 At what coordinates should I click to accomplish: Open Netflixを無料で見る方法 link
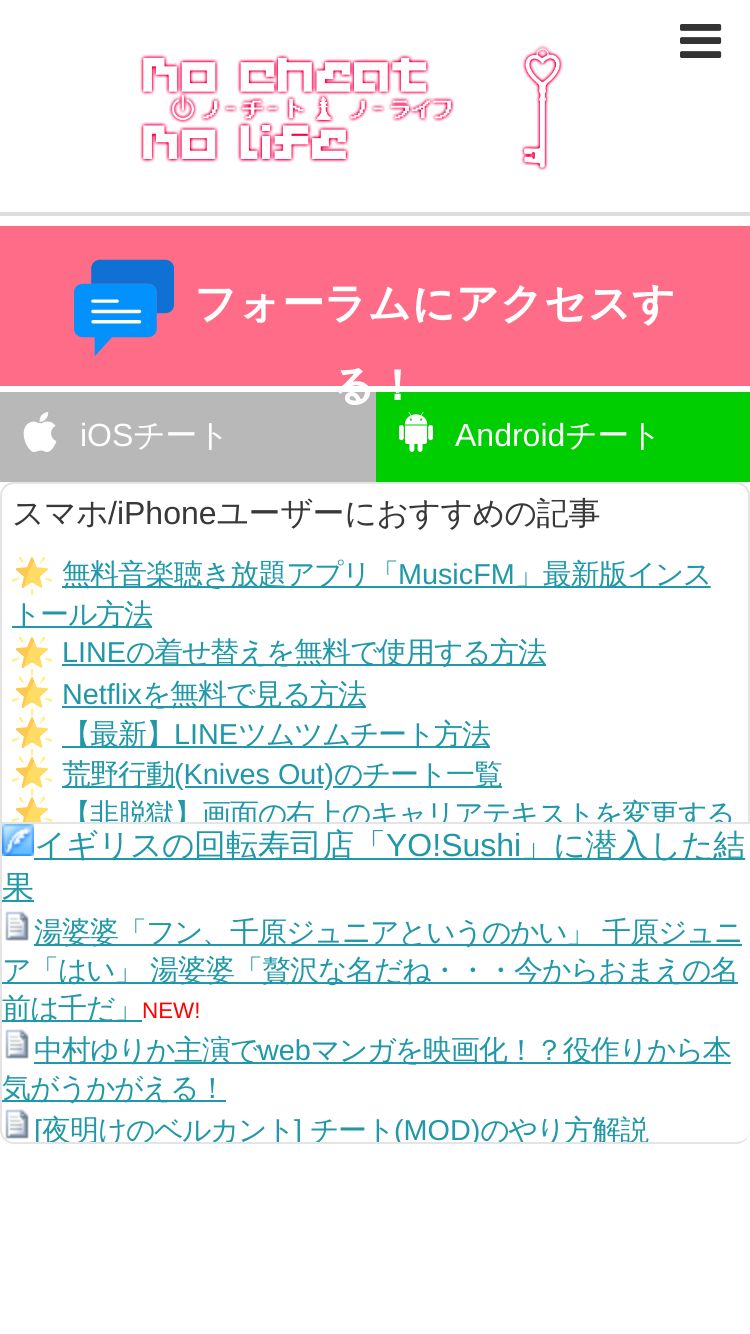(214, 694)
